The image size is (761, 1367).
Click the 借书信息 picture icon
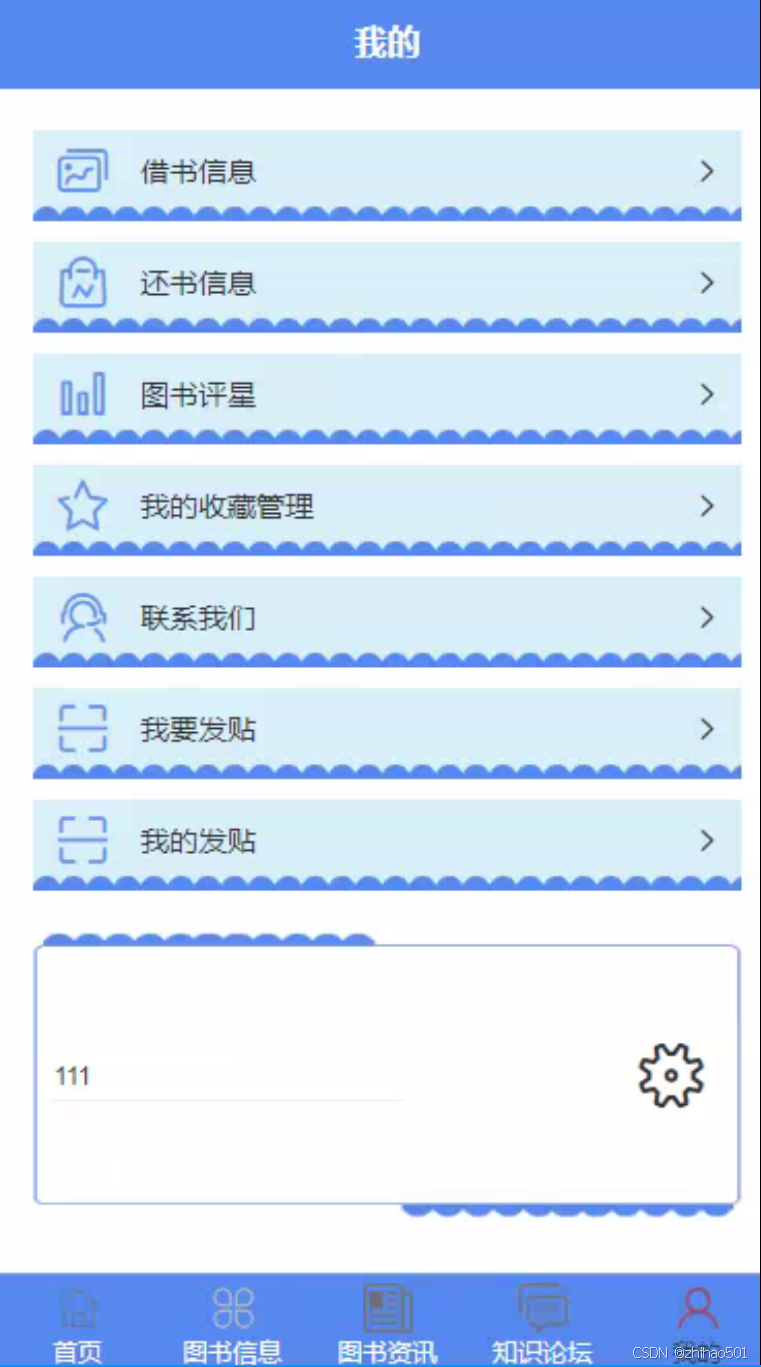(83, 169)
